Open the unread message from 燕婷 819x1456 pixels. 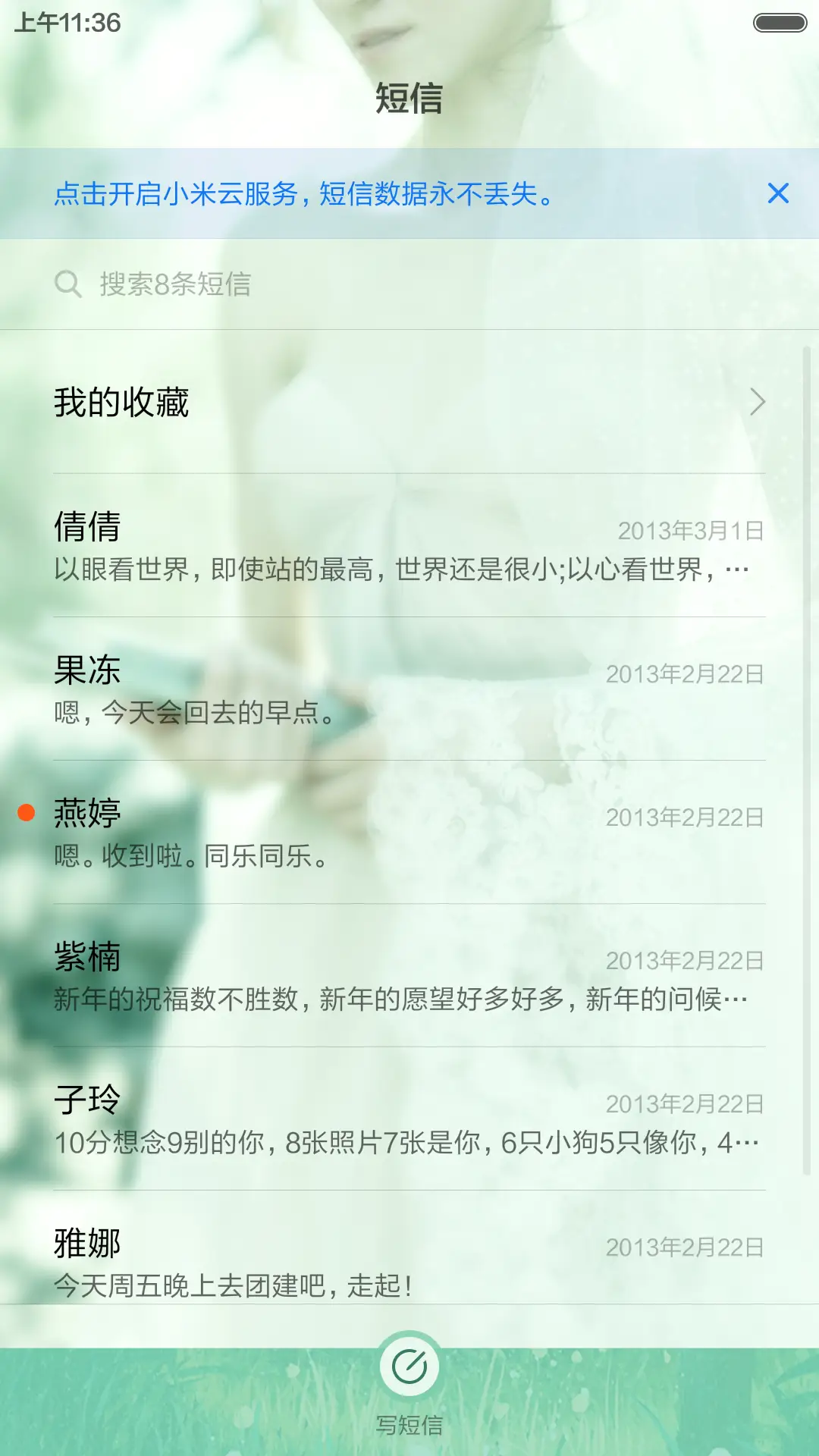tap(303, 834)
